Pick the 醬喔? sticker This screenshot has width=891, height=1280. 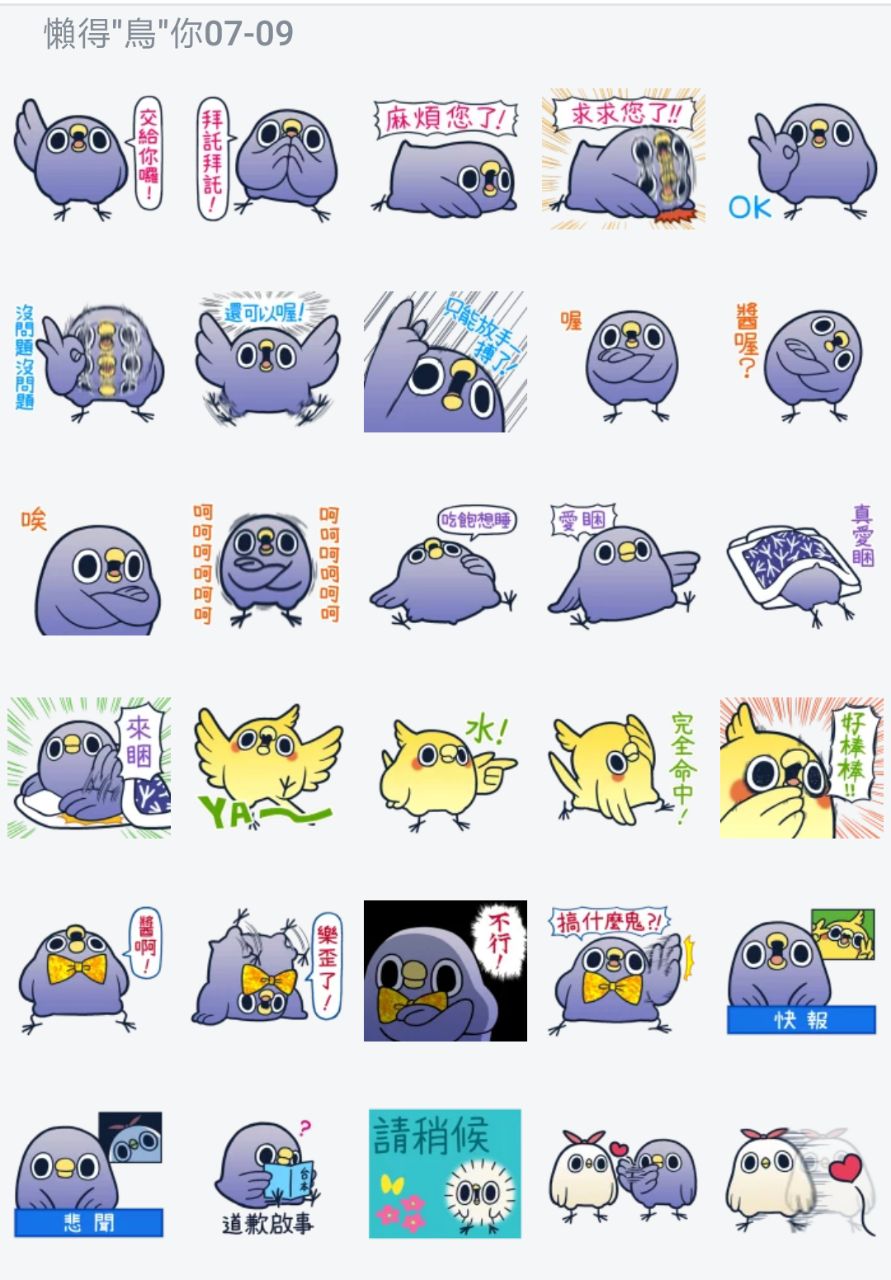point(800,362)
